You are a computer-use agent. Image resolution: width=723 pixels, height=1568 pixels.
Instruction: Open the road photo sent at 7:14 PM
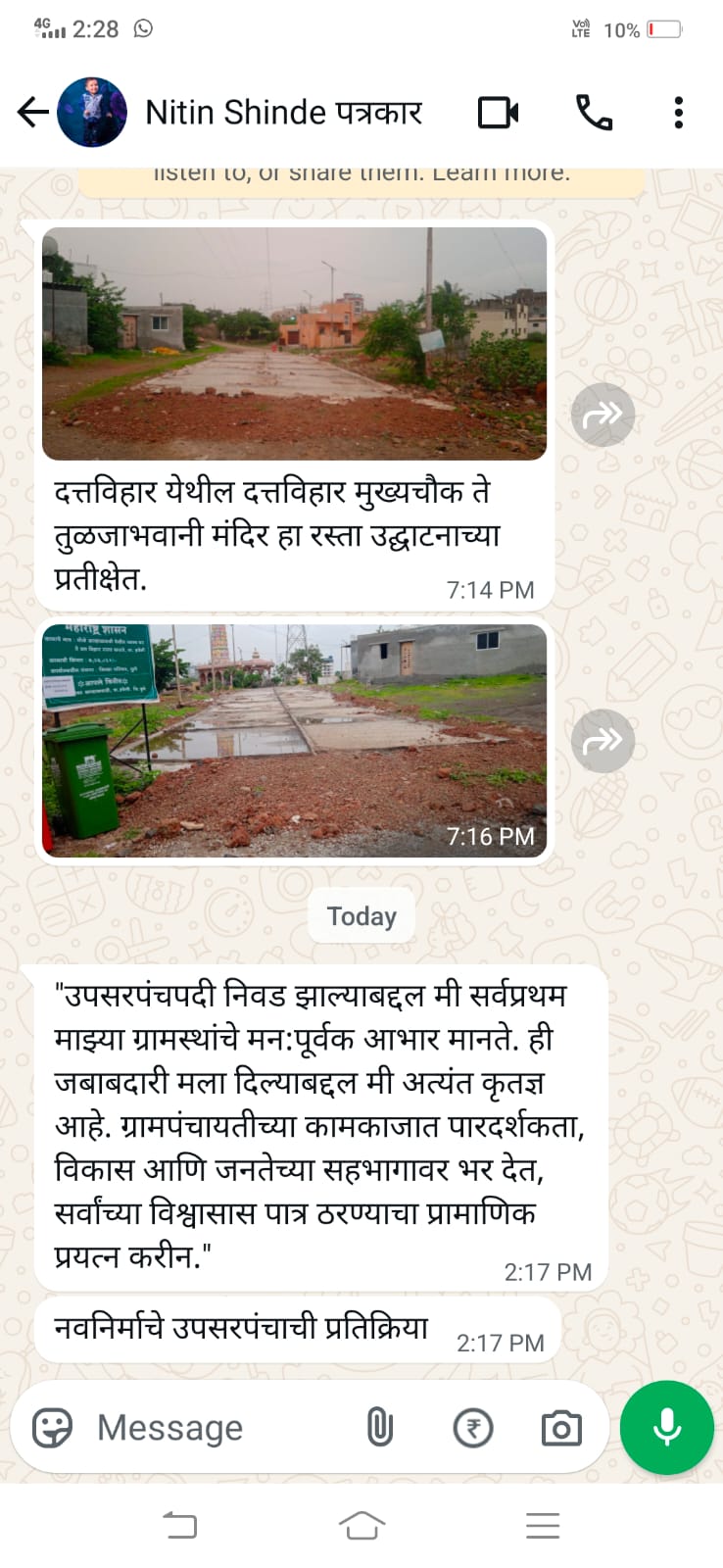tap(294, 343)
